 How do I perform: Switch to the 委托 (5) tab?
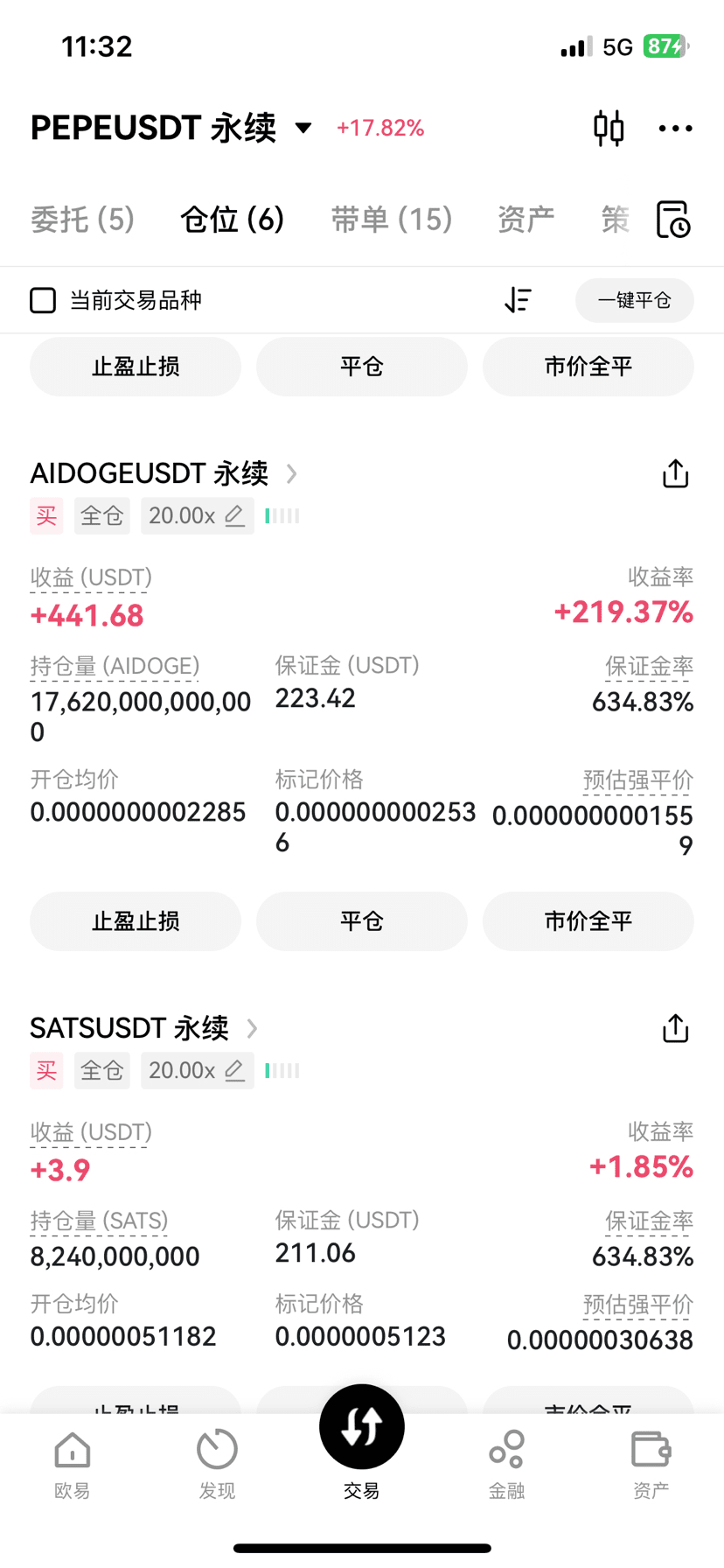pos(82,220)
